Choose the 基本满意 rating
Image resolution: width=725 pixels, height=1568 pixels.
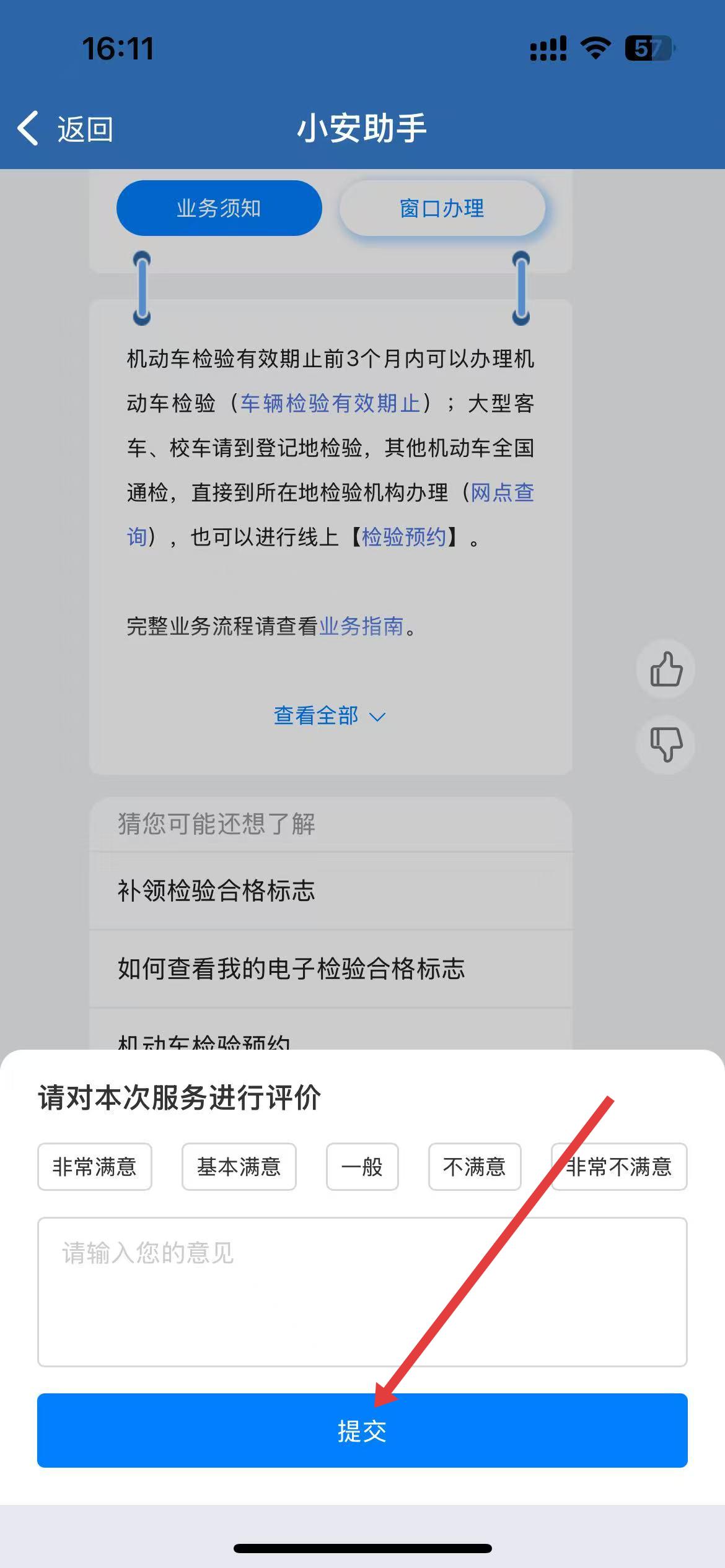(239, 1167)
